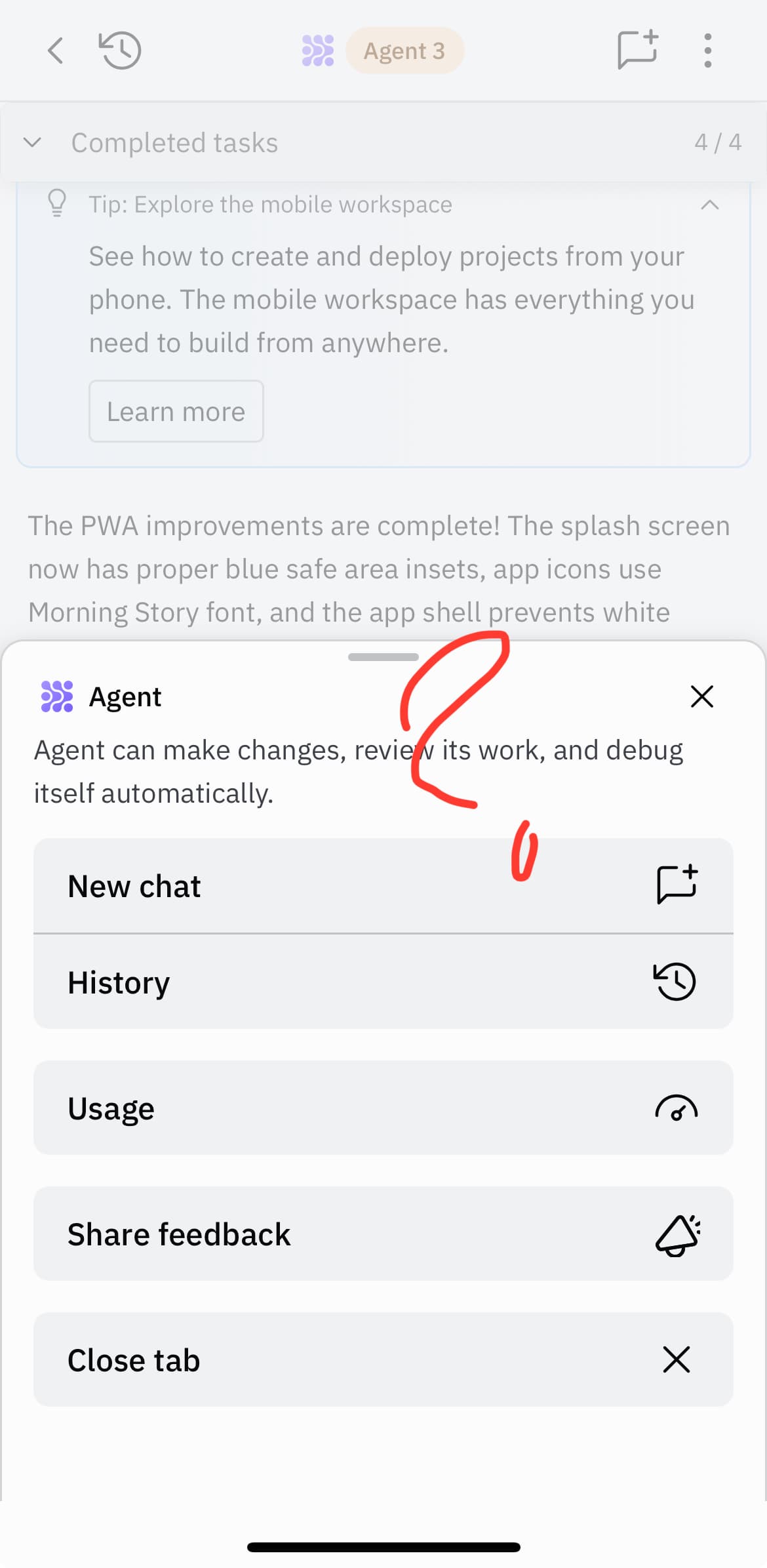This screenshot has width=767, height=1568.
Task: Tap the Agent 3 mode chip
Action: pos(404,50)
